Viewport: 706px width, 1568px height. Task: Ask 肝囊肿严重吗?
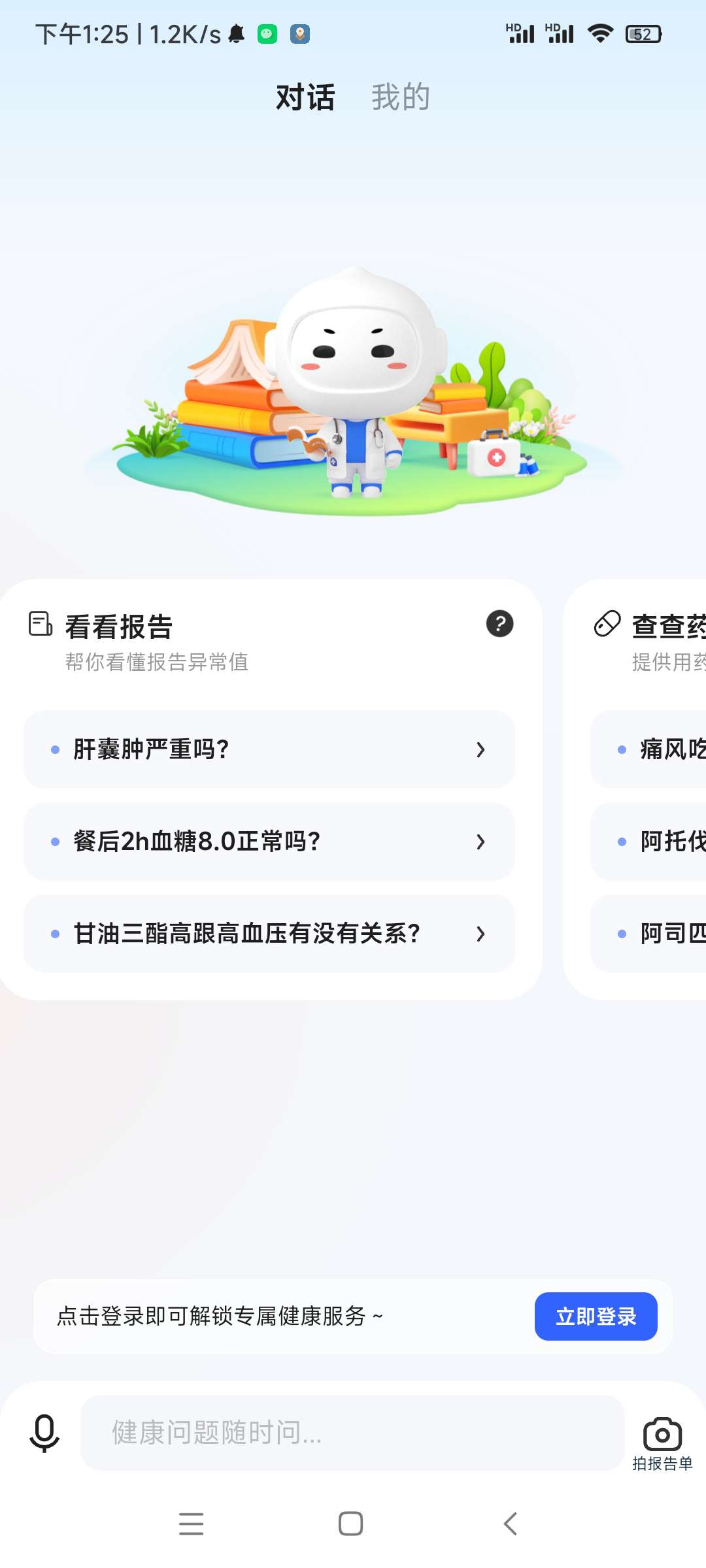[269, 749]
